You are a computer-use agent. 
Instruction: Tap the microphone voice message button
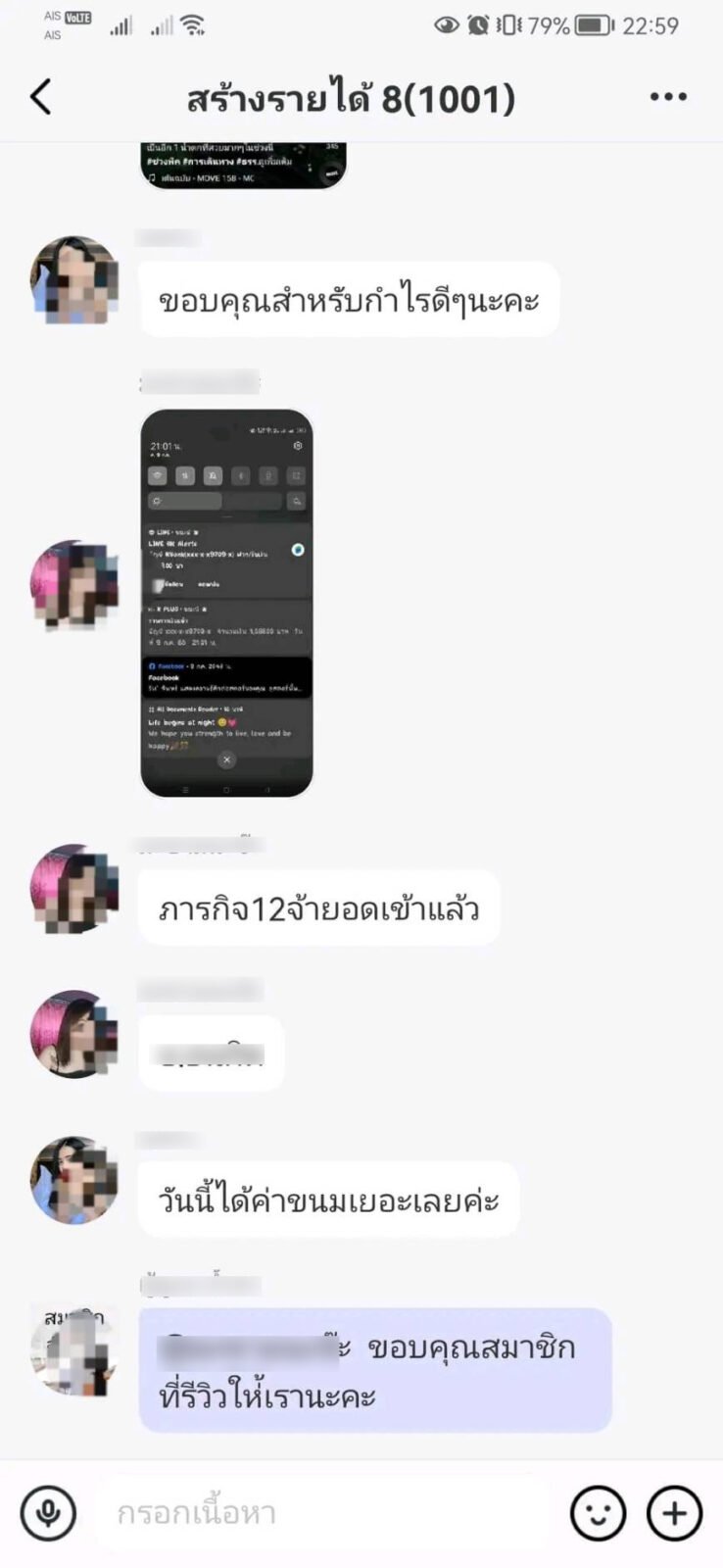click(48, 1513)
